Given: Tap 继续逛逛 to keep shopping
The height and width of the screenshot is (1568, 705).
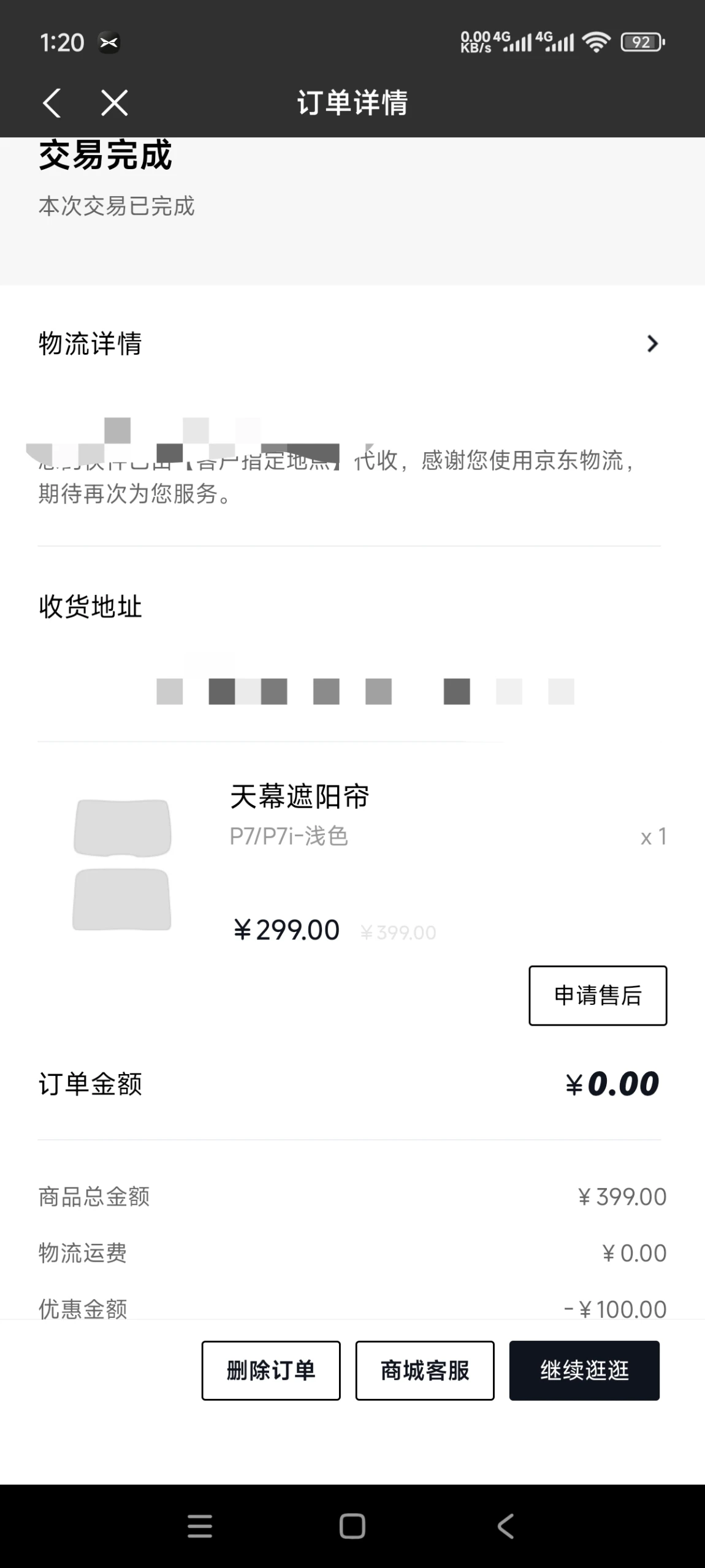Looking at the screenshot, I should [x=584, y=1370].
